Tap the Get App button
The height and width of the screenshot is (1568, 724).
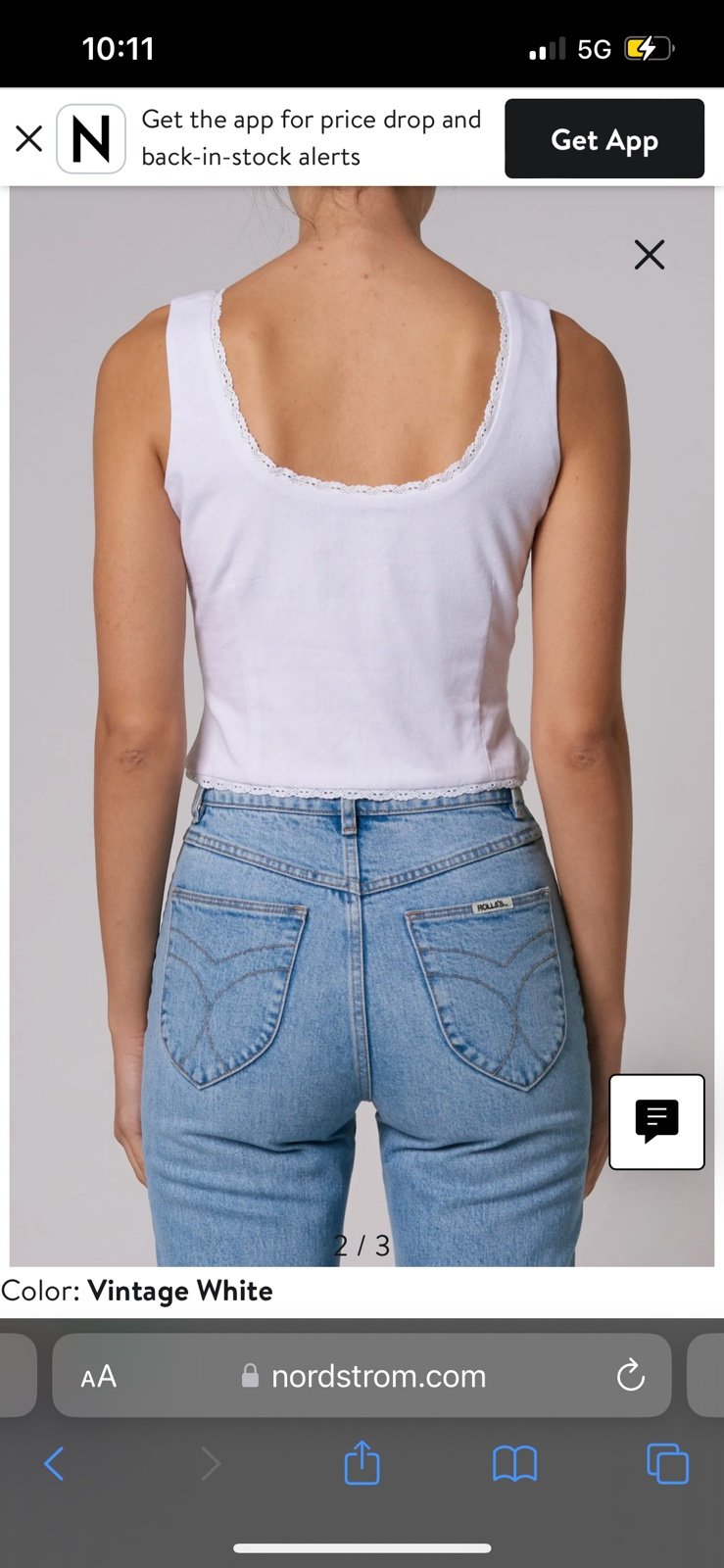coord(604,138)
